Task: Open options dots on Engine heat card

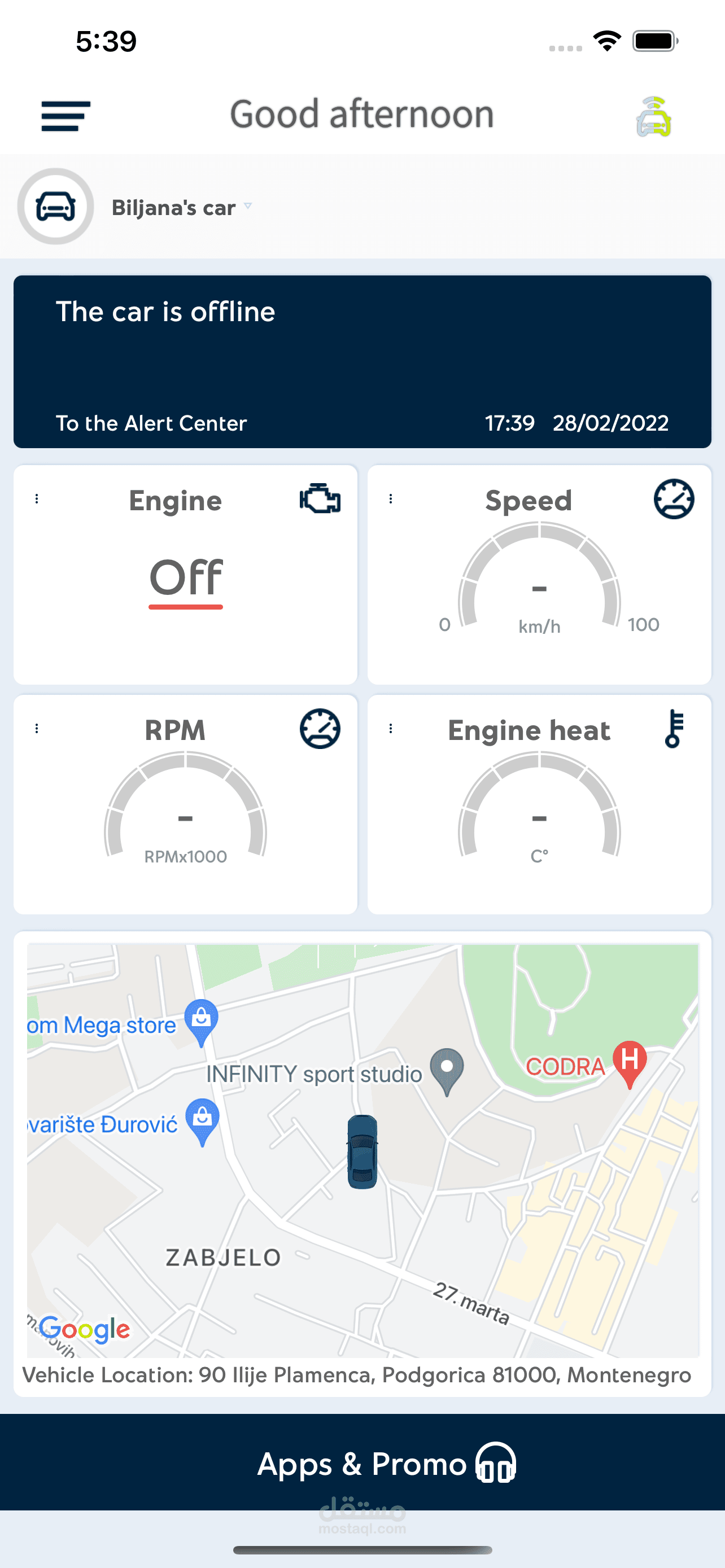Action: (x=391, y=729)
